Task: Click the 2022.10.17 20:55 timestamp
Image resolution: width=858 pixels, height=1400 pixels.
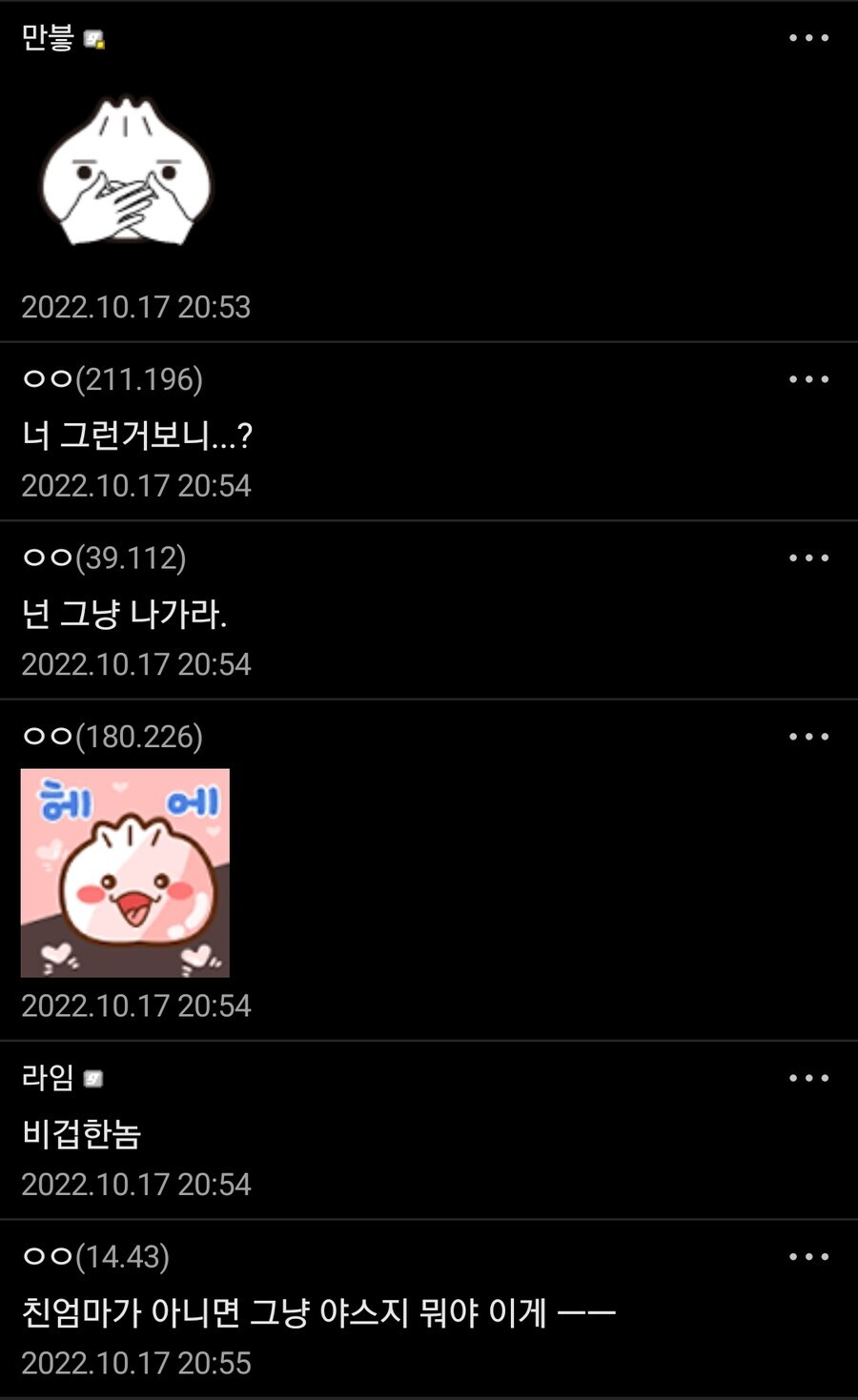Action: pos(136,1365)
